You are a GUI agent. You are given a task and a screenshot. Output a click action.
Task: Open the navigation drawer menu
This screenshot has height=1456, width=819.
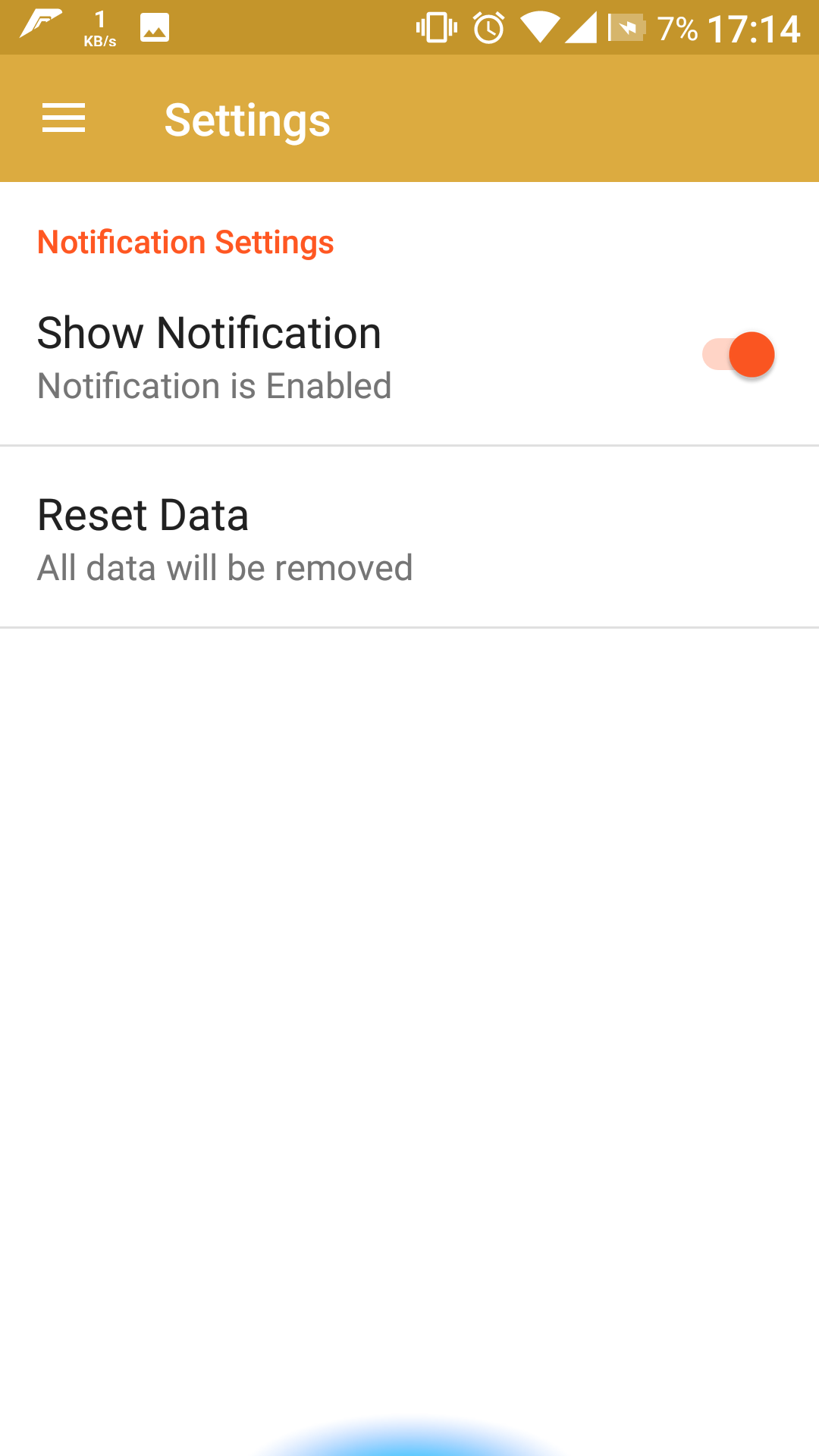(x=64, y=118)
